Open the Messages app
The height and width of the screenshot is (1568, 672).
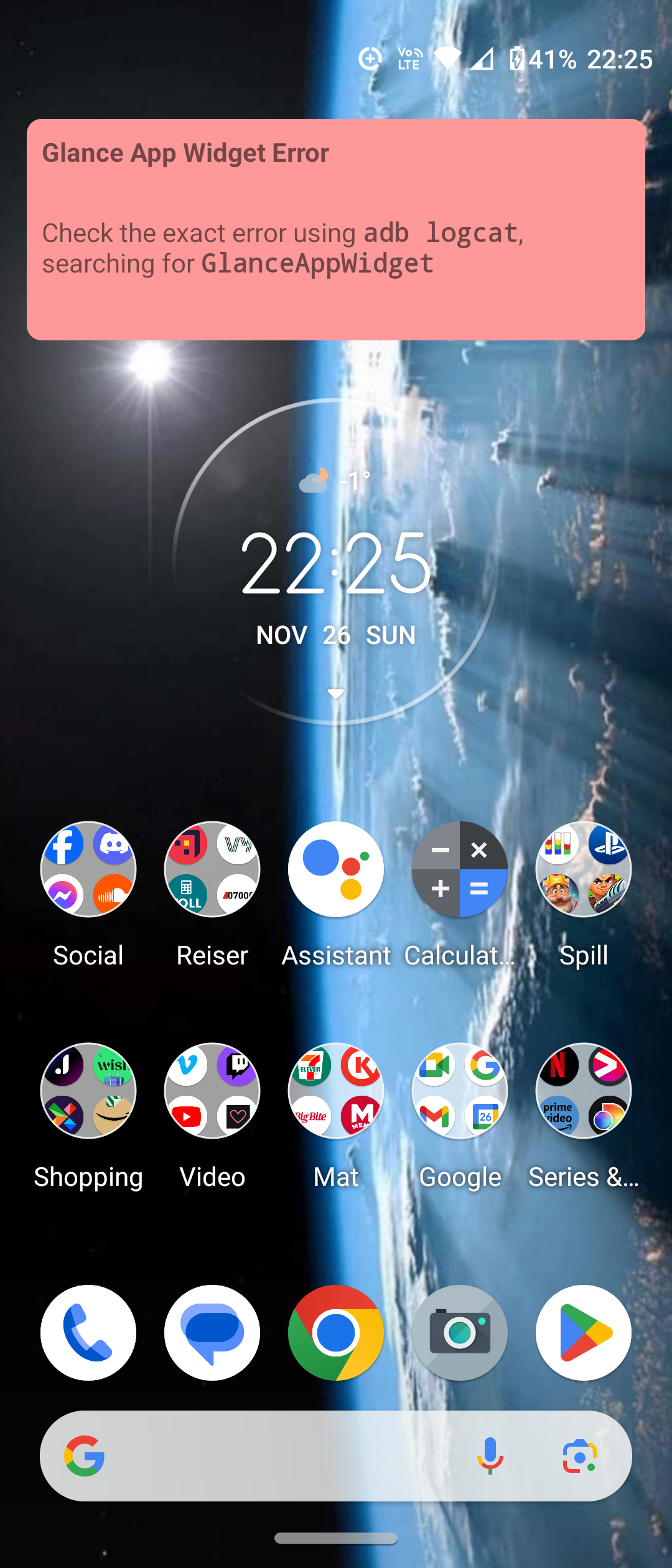tap(212, 1333)
